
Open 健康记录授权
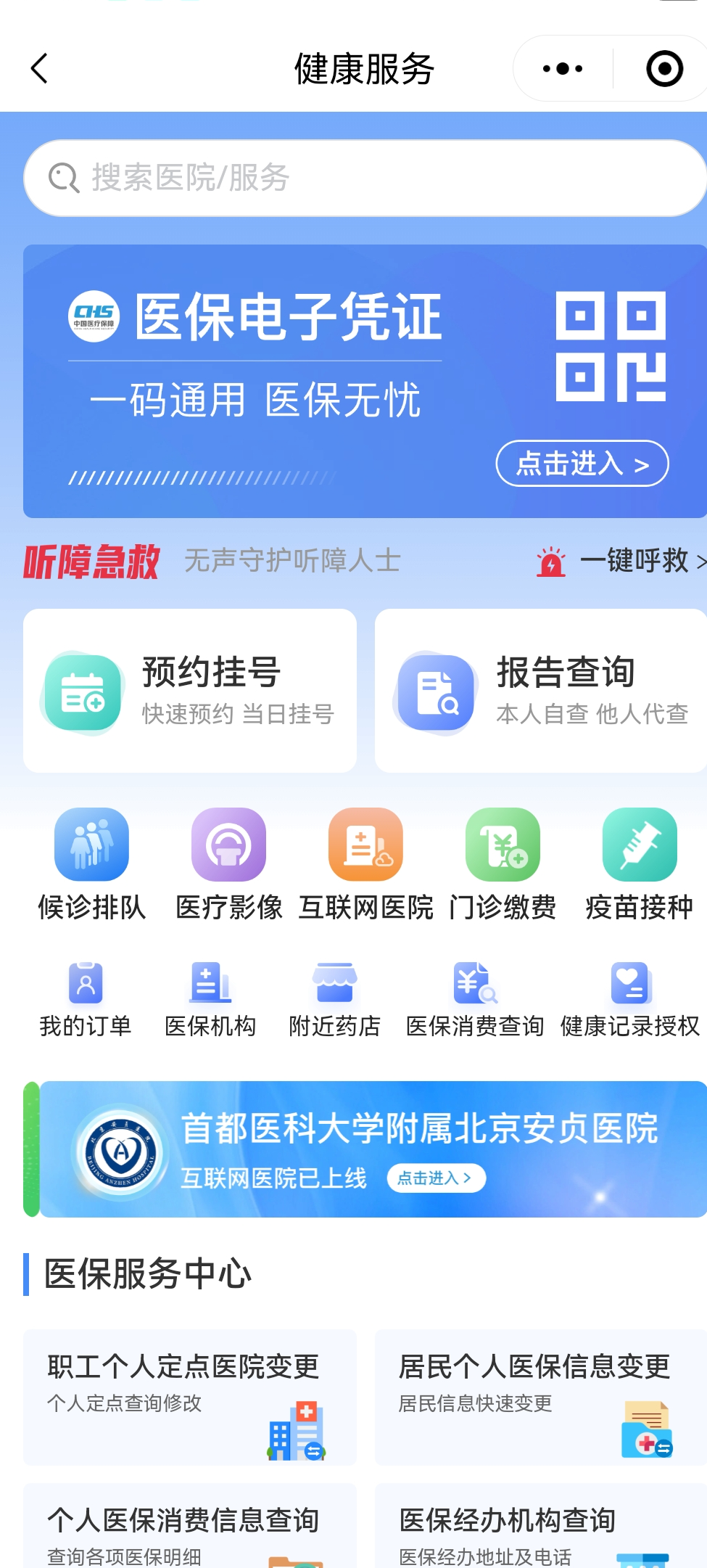tap(630, 1000)
